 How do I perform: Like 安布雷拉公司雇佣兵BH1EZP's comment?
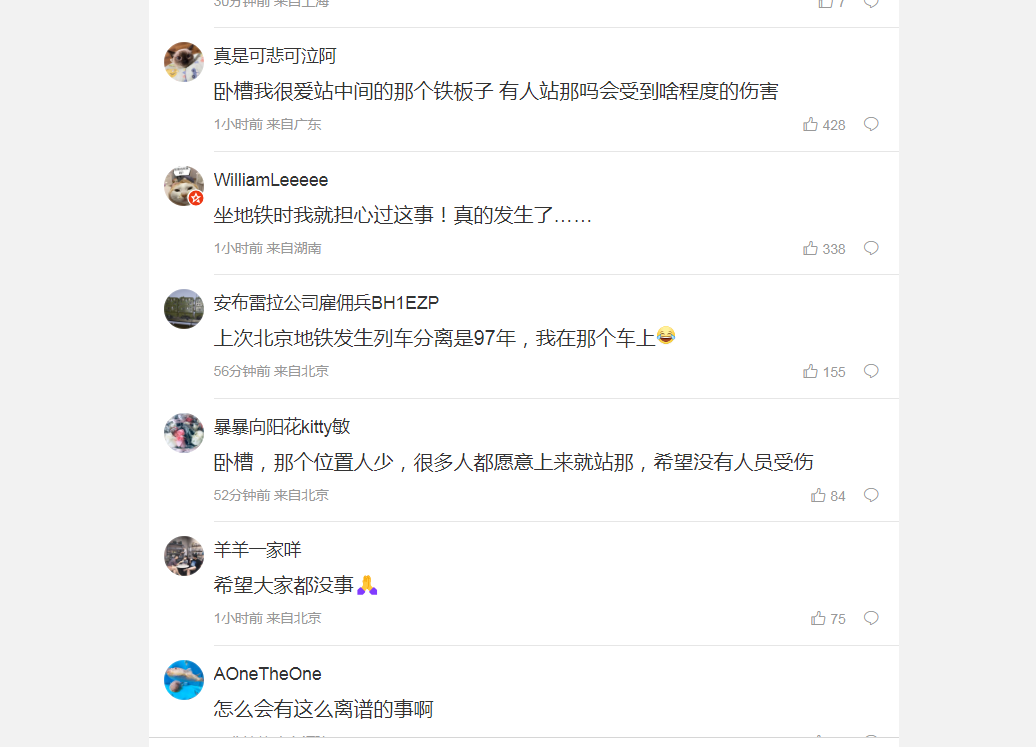point(811,372)
